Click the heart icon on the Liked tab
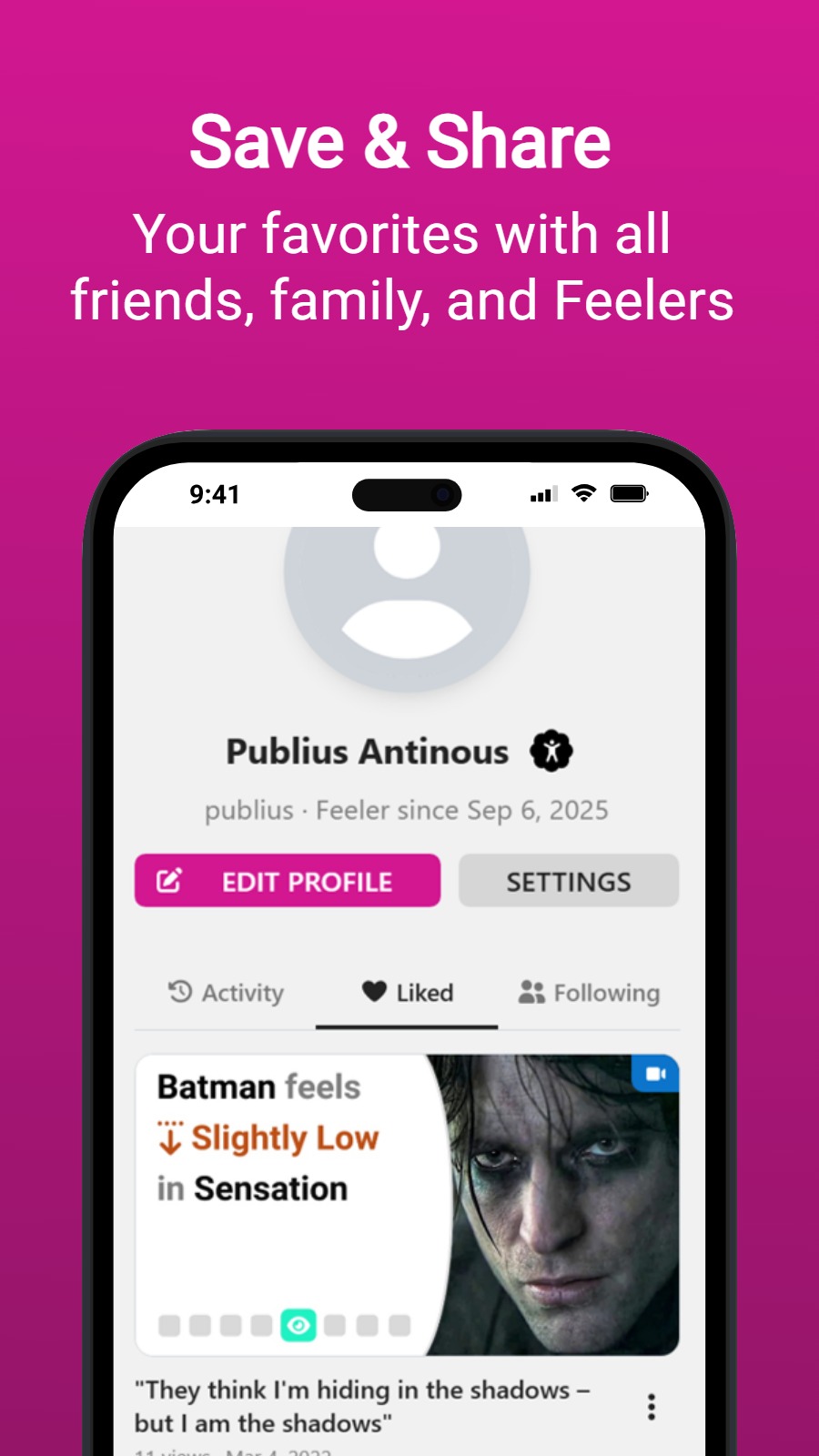This screenshot has width=819, height=1456. pos(373,992)
